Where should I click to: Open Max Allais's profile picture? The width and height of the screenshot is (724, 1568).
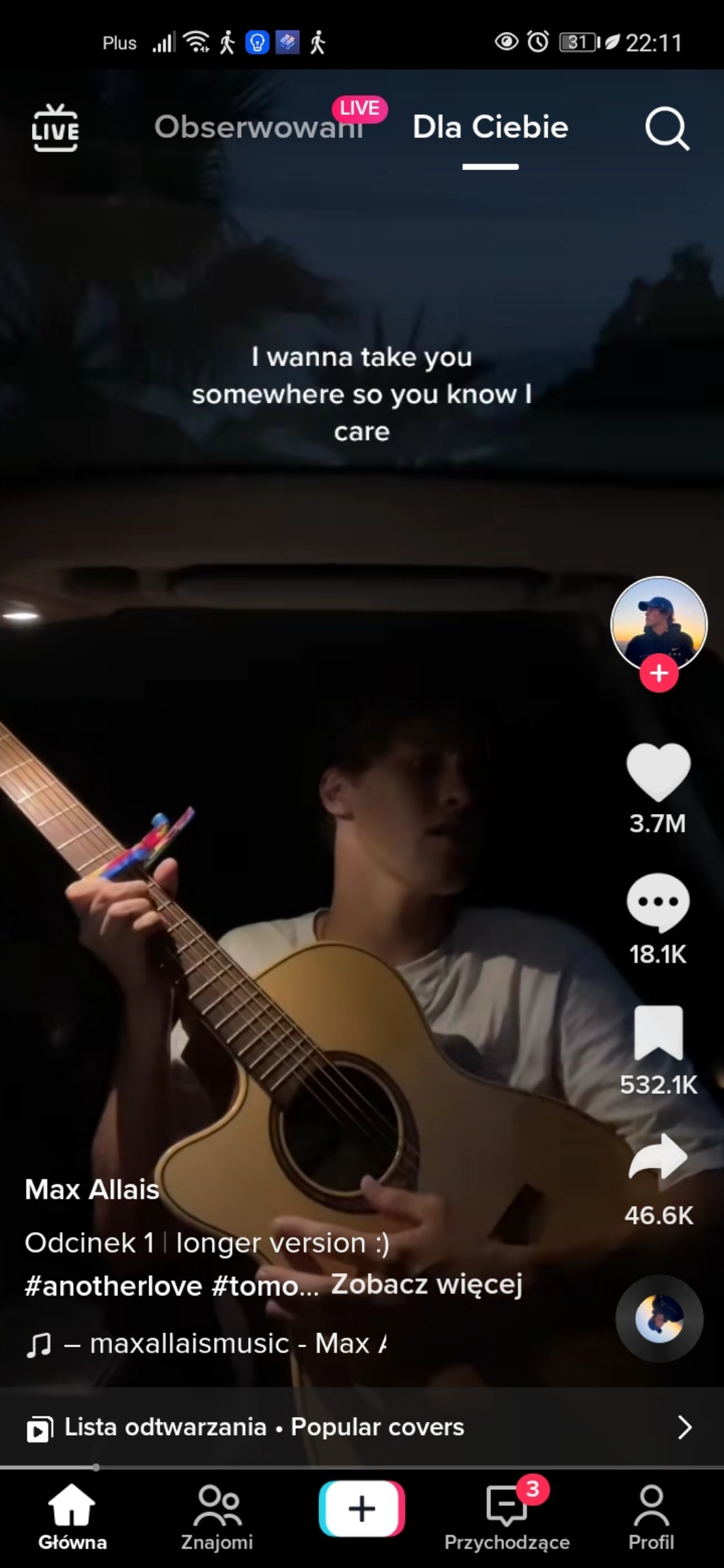click(658, 623)
